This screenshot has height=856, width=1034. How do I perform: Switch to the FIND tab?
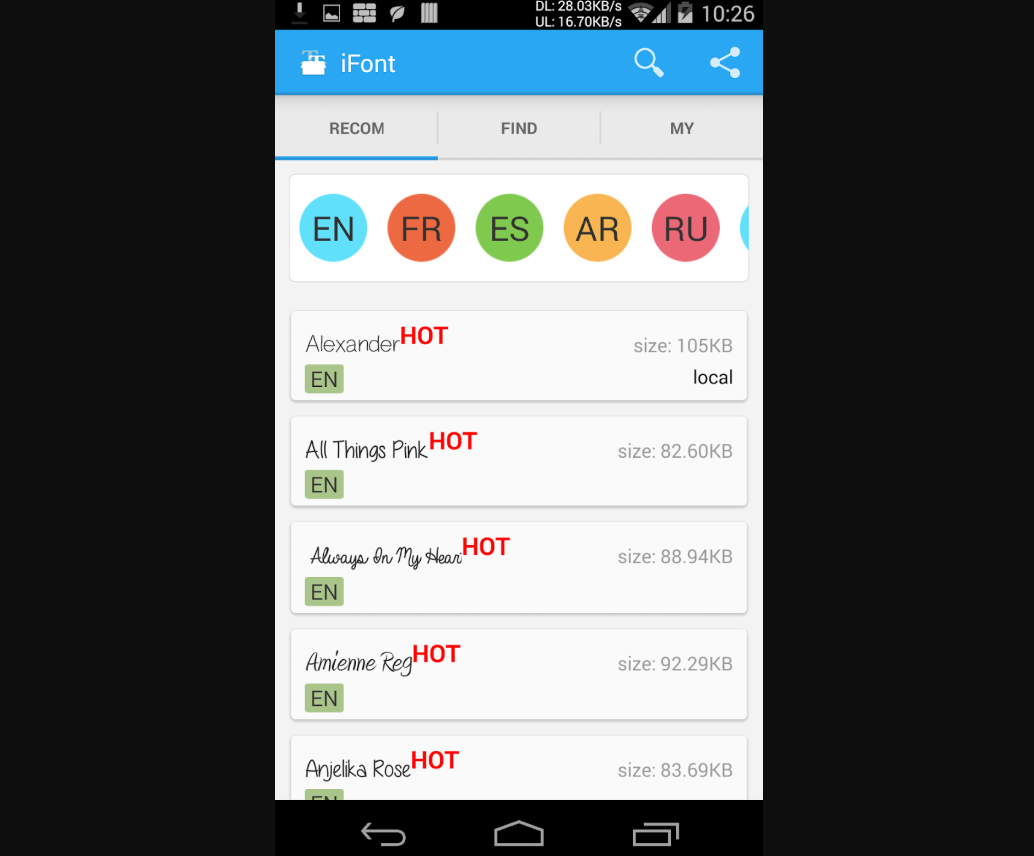point(519,128)
